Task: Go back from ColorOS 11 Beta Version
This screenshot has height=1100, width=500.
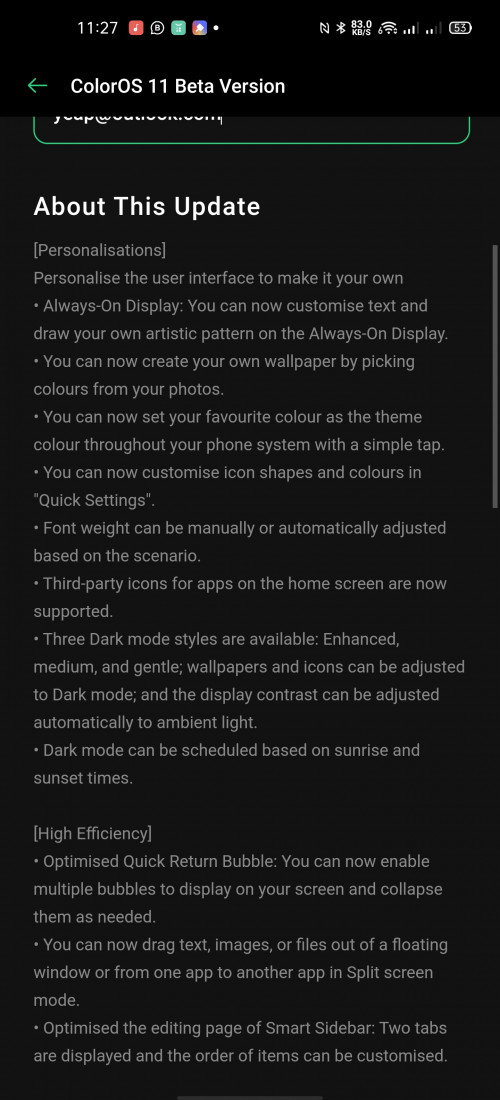Action: 37,86
